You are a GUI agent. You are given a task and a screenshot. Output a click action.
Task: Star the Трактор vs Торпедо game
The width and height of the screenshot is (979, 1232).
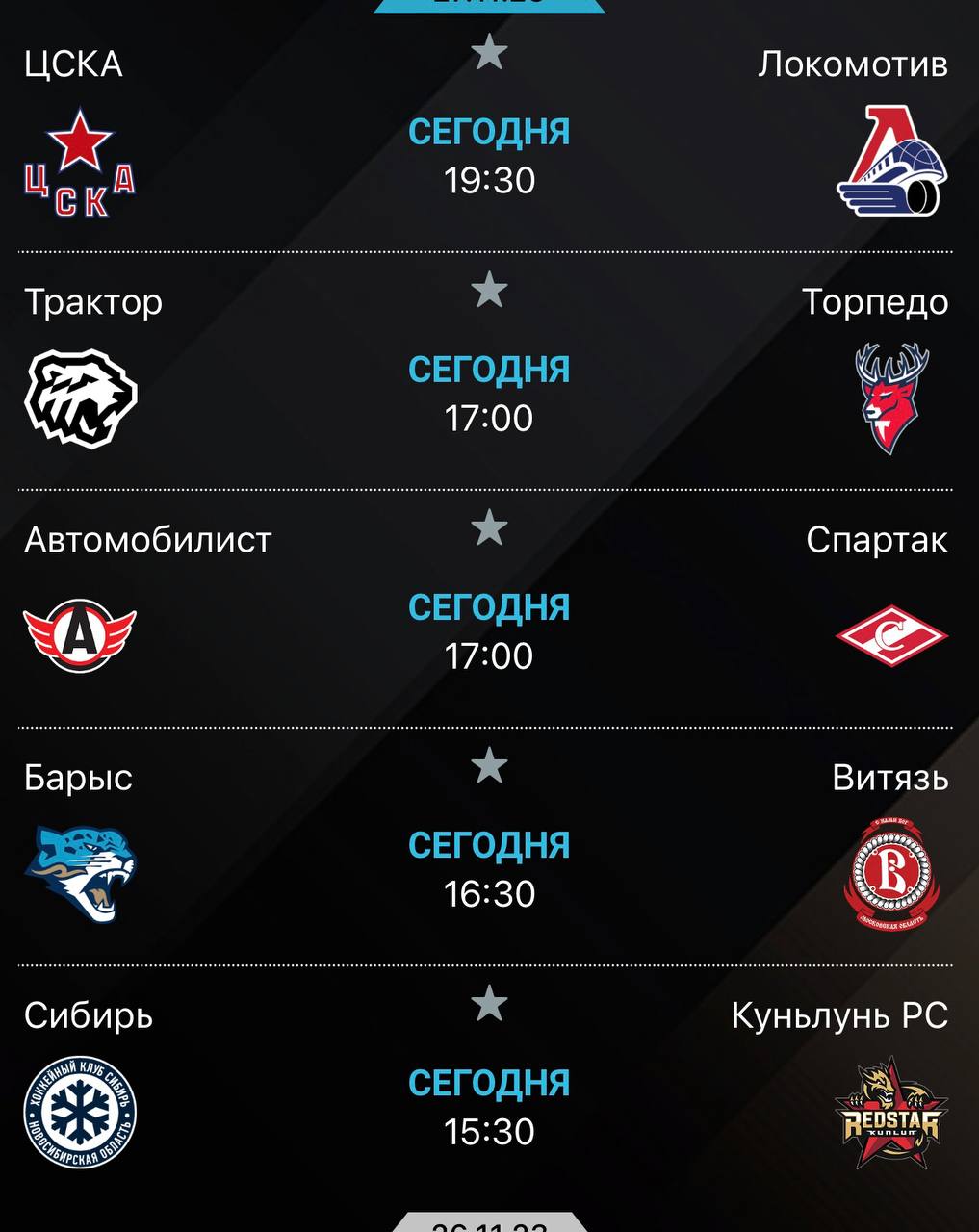click(489, 291)
